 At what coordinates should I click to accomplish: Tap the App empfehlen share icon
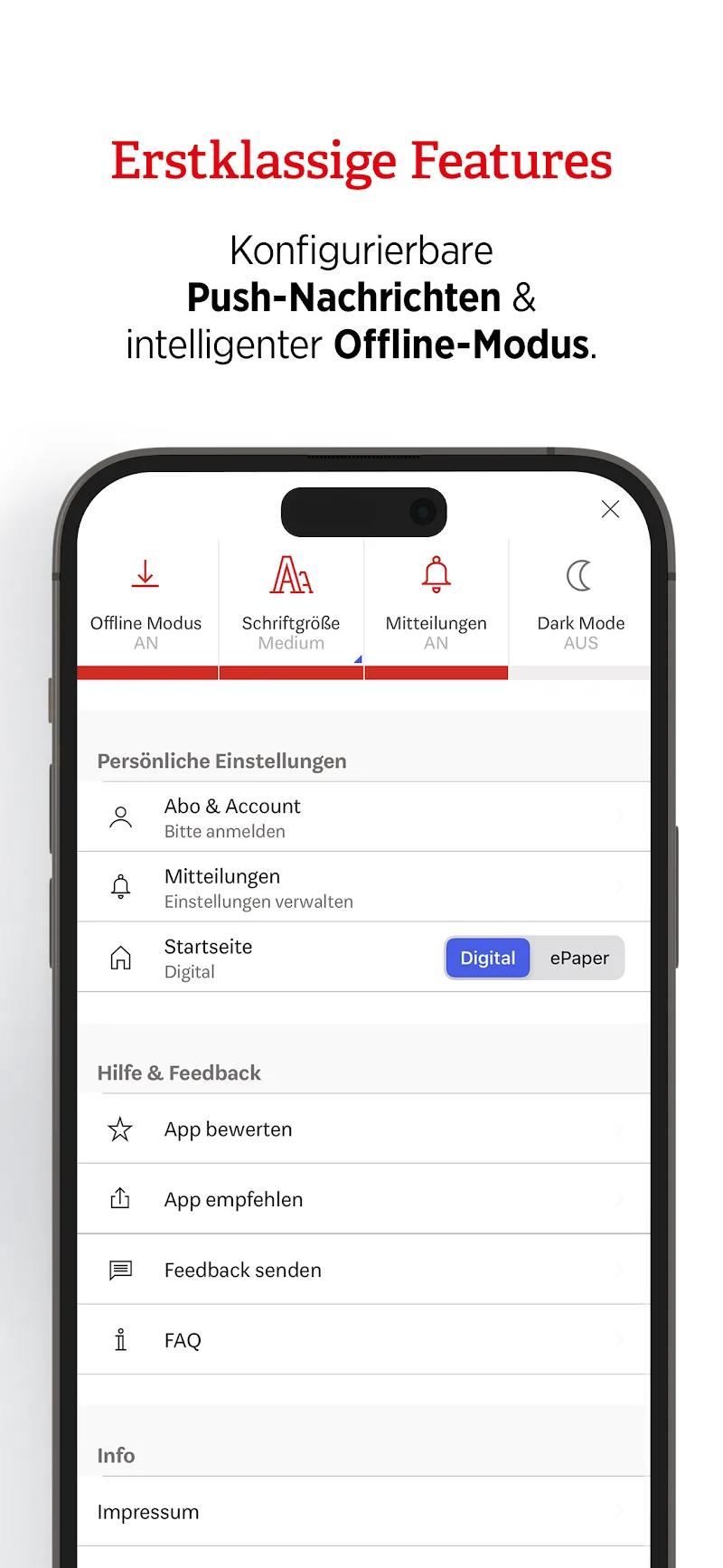(x=120, y=1198)
